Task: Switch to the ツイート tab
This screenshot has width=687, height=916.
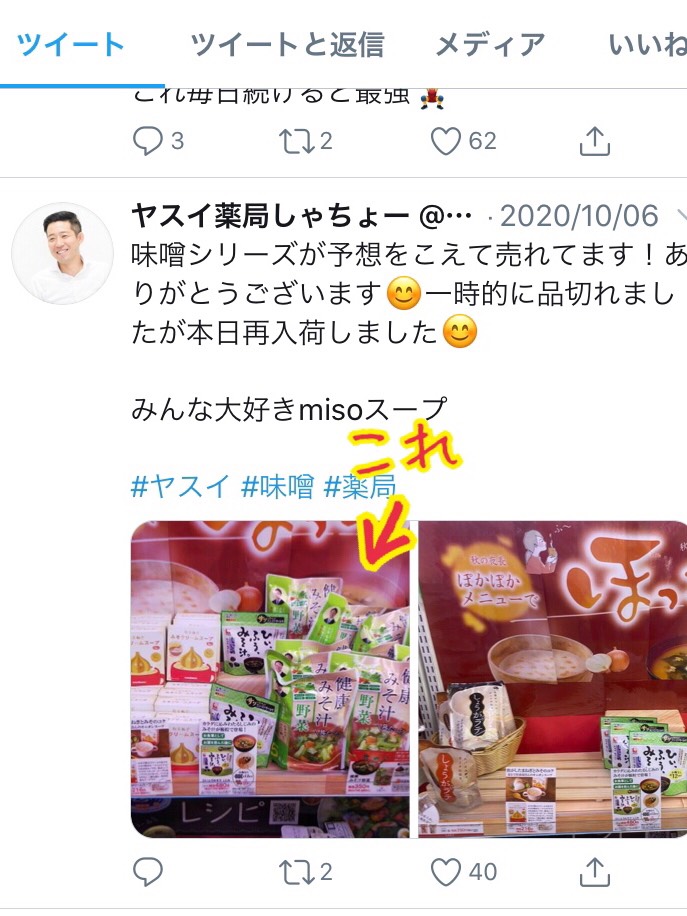Action: coord(71,45)
